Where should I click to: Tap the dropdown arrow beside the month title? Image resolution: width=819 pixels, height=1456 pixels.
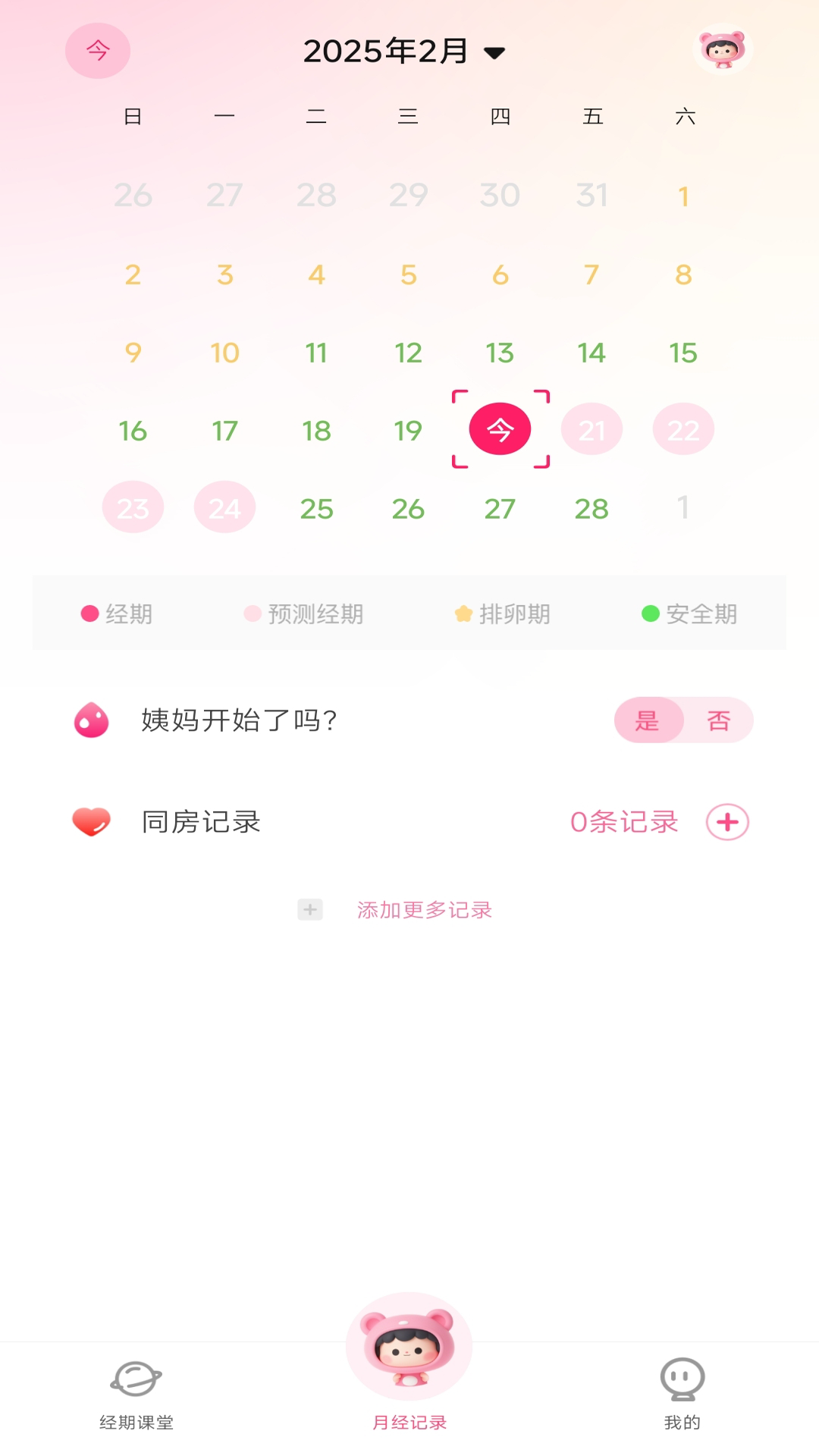[x=494, y=52]
